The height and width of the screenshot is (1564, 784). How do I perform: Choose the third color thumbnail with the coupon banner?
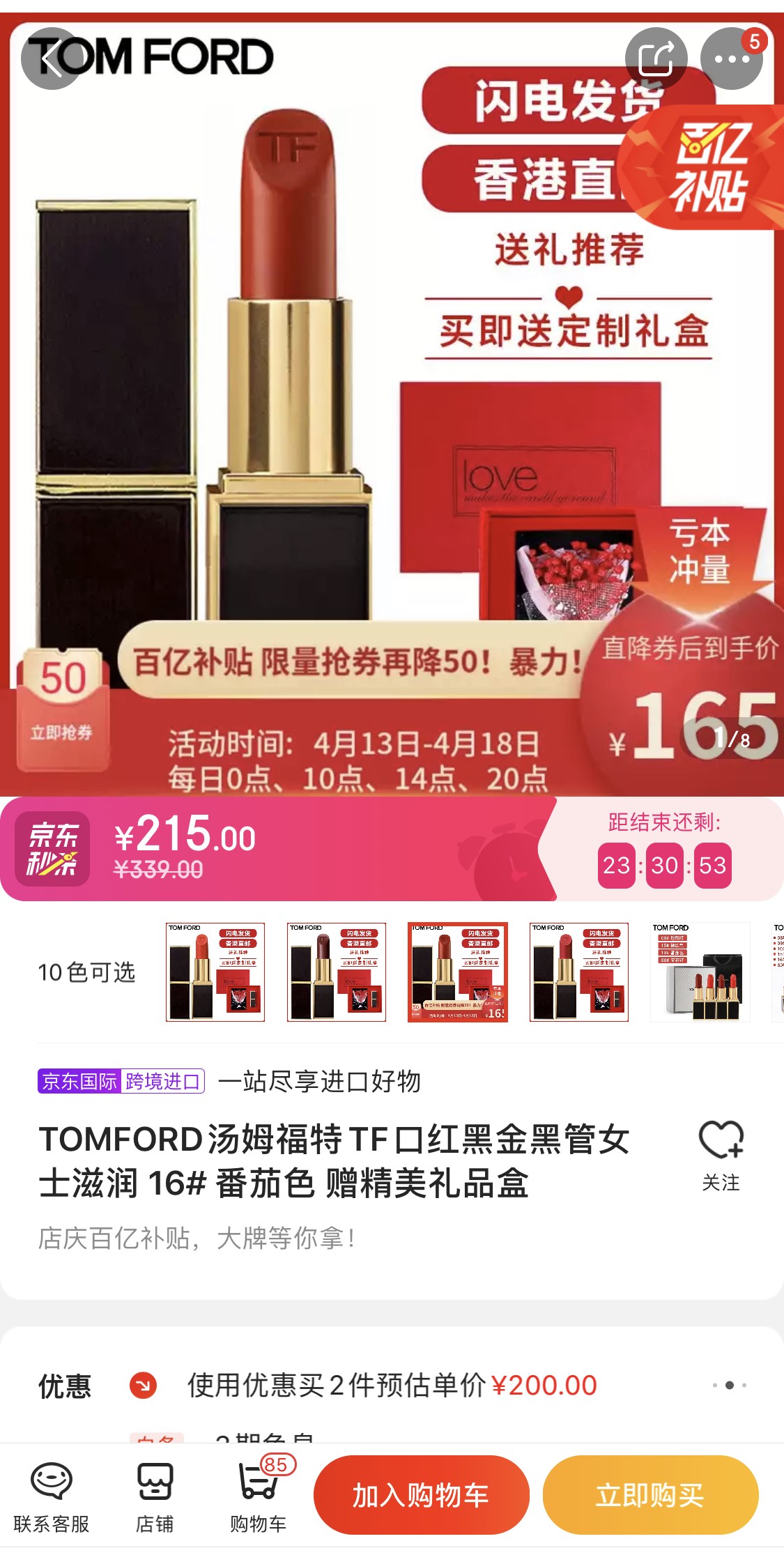pyautogui.click(x=458, y=972)
